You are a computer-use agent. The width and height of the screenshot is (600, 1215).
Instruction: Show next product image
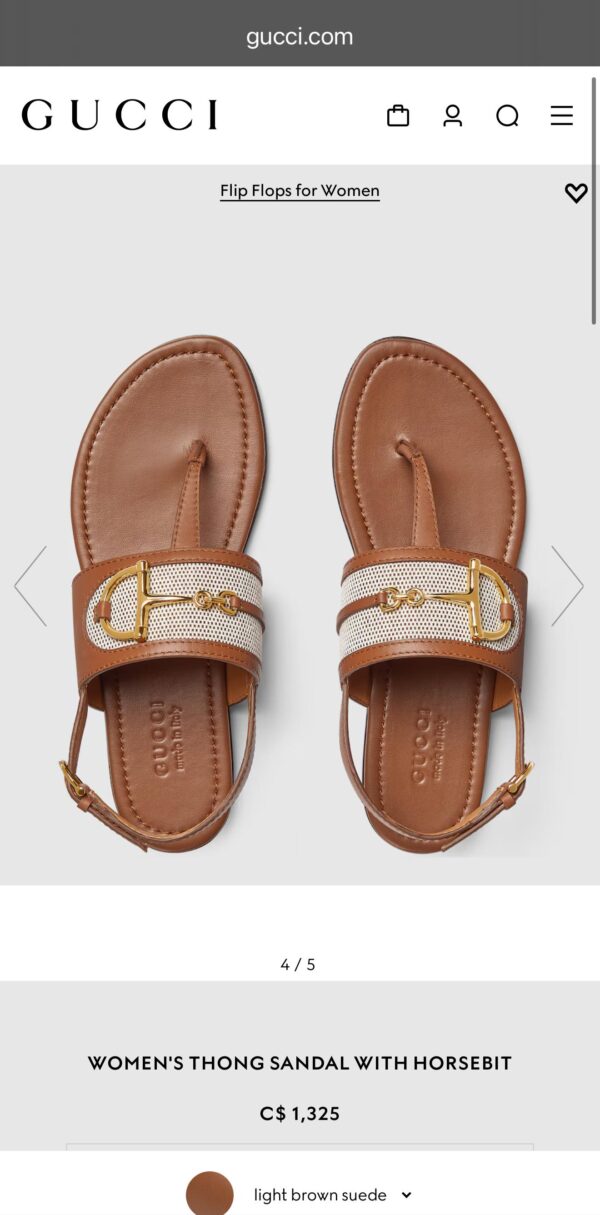pyautogui.click(x=567, y=586)
